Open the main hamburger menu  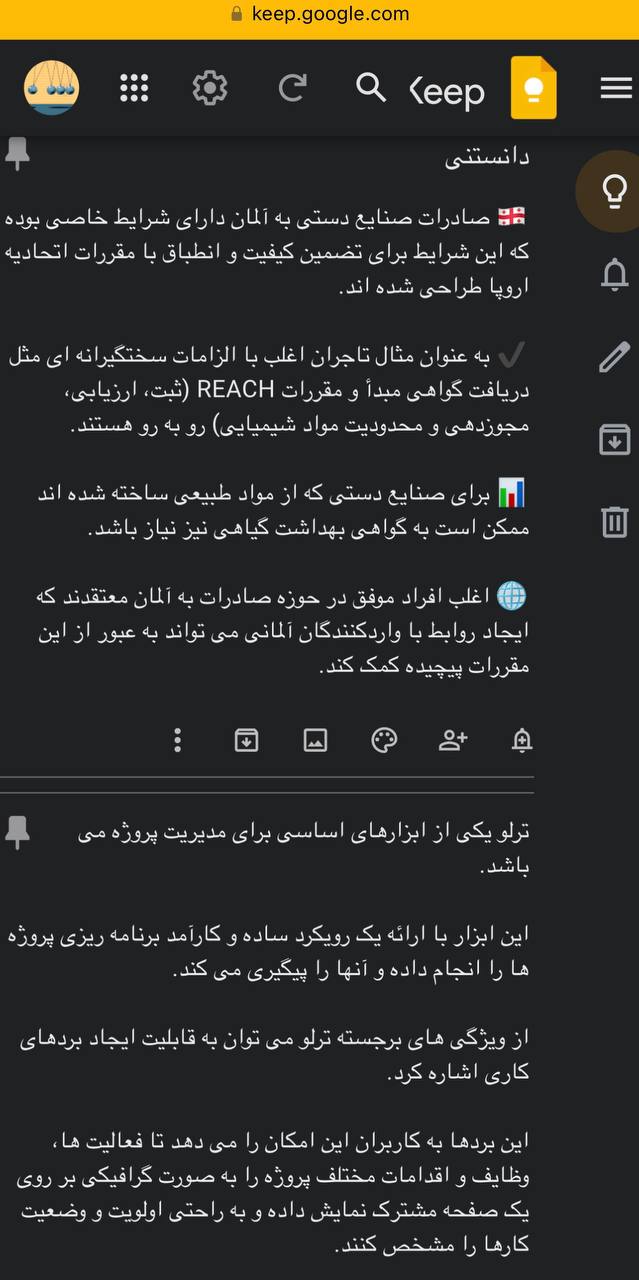pos(616,88)
